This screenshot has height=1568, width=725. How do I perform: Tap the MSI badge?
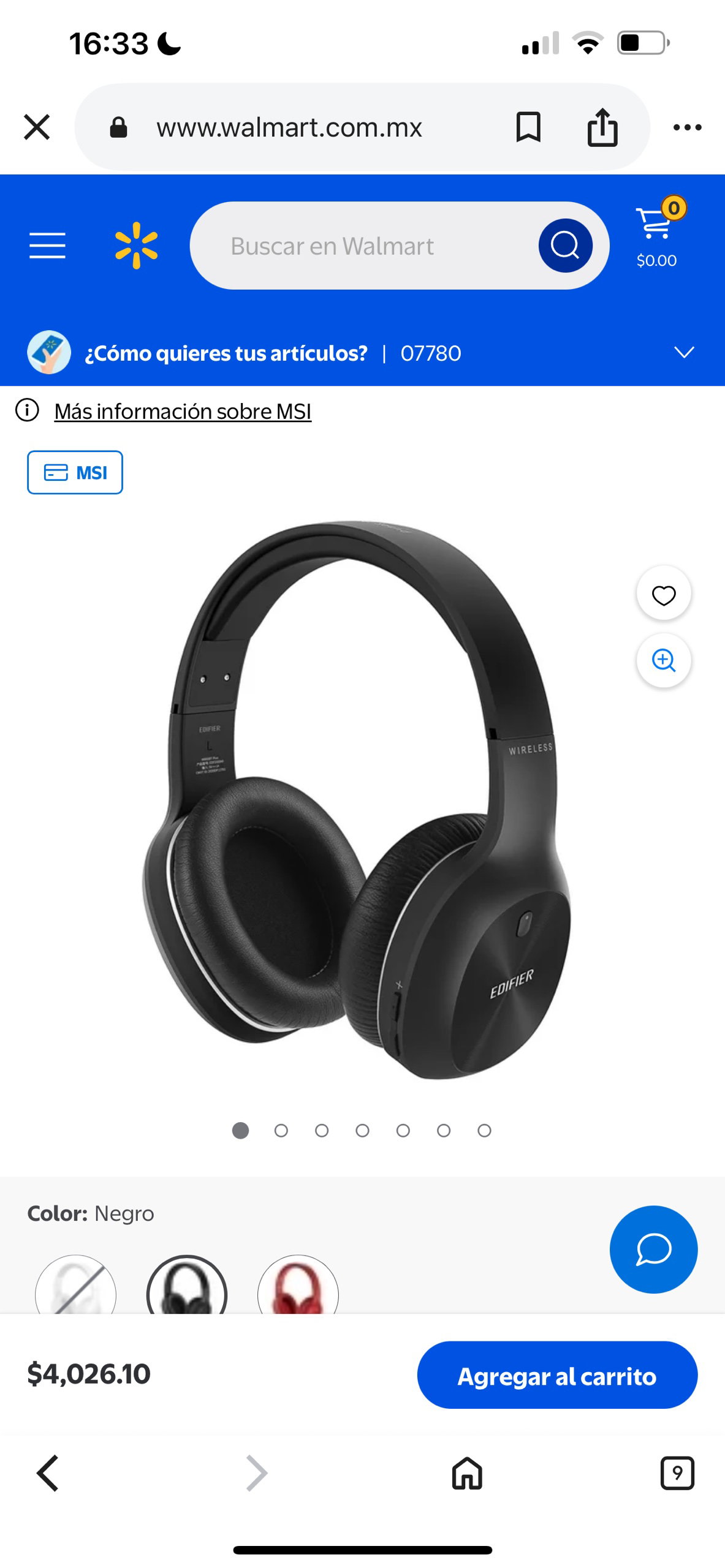click(75, 472)
